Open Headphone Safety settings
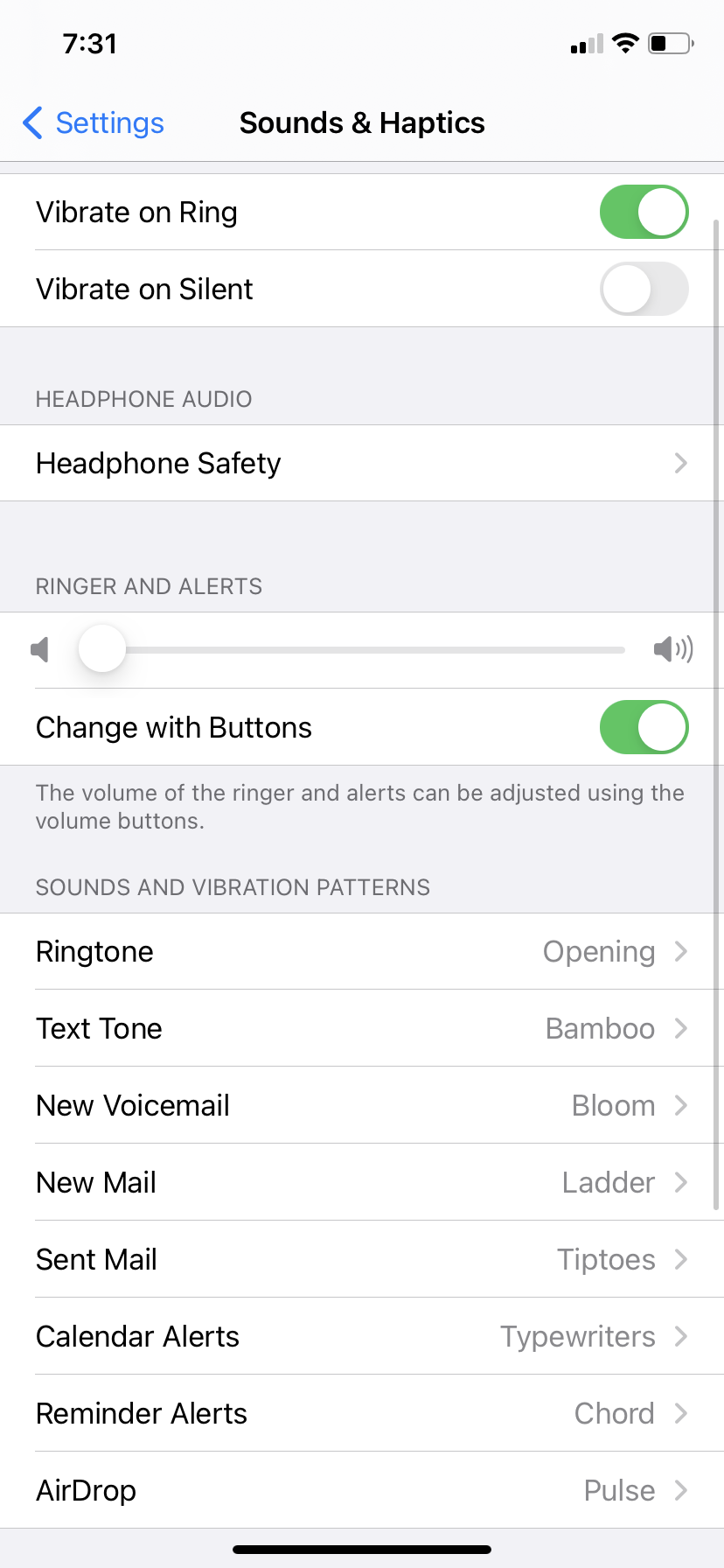This screenshot has height=1568, width=724. 362,463
